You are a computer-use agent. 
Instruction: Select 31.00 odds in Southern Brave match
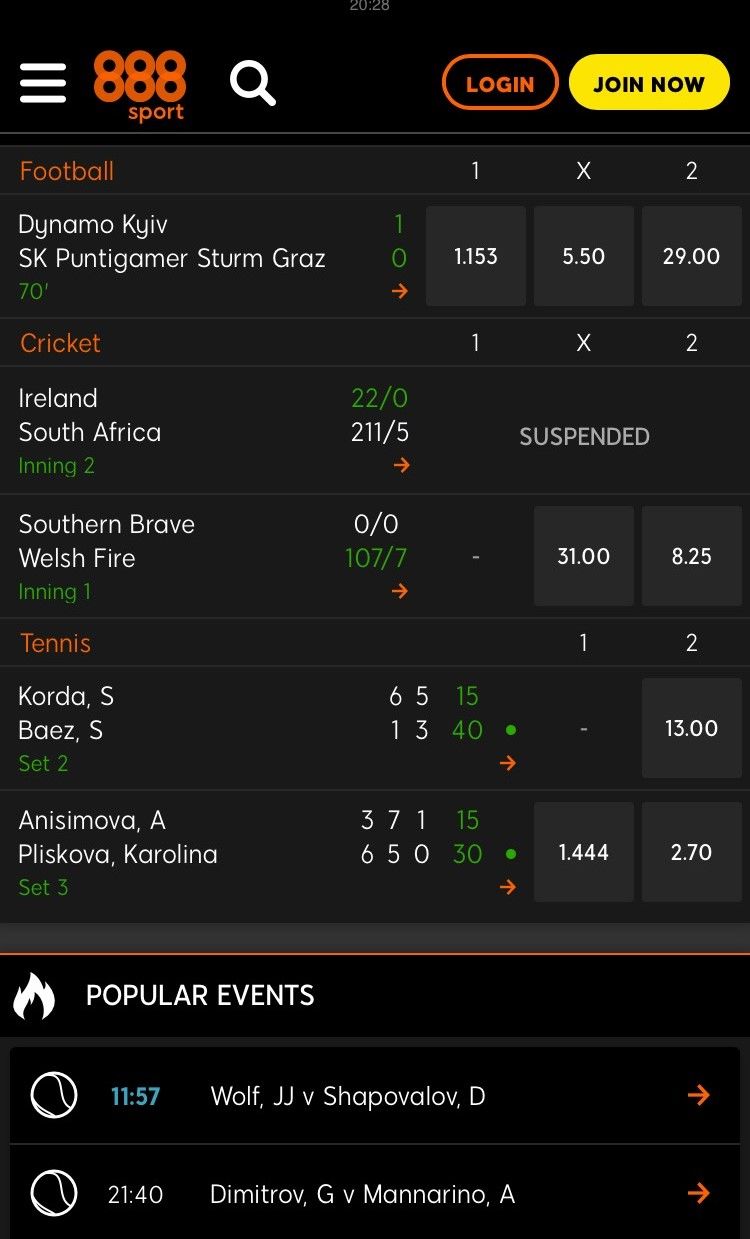(x=584, y=556)
